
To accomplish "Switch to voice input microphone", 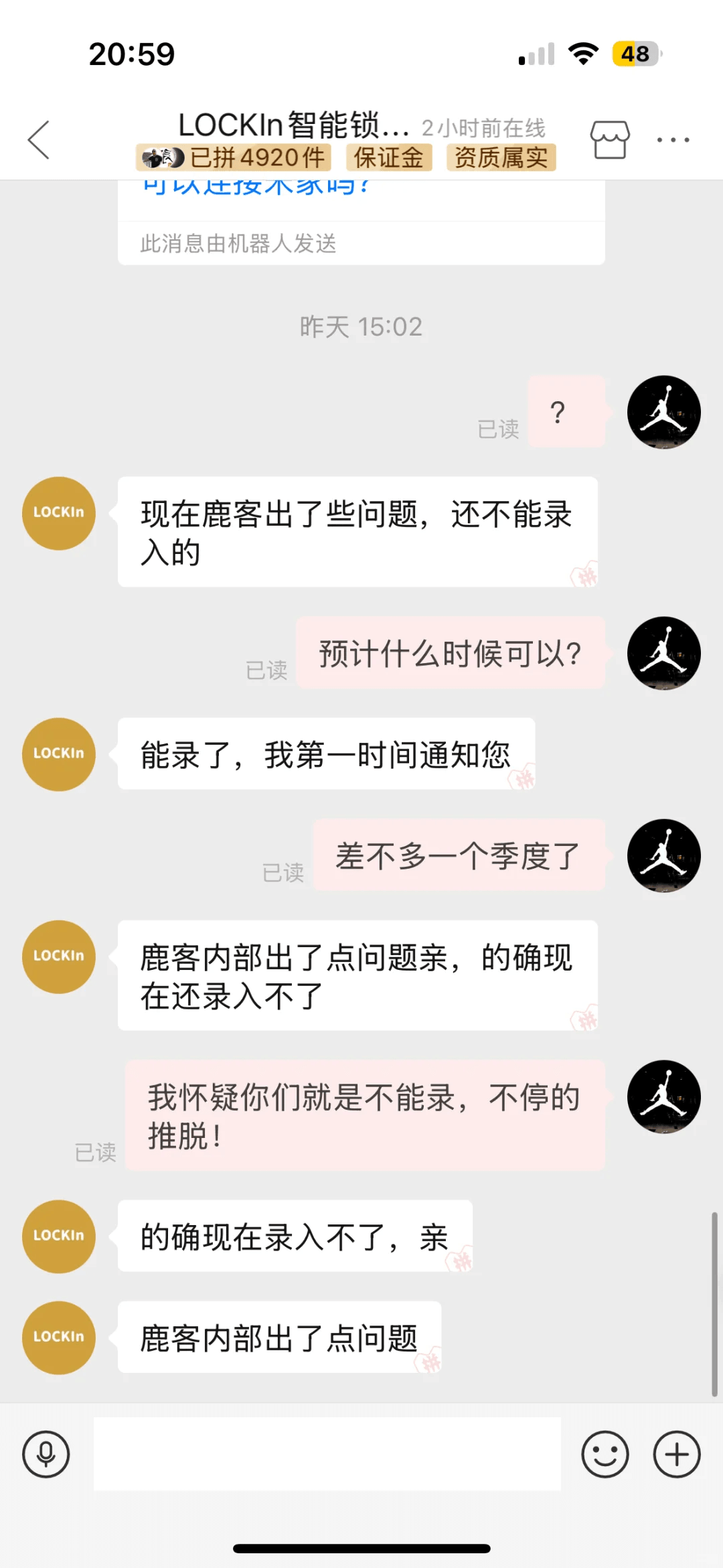I will pos(46,1454).
